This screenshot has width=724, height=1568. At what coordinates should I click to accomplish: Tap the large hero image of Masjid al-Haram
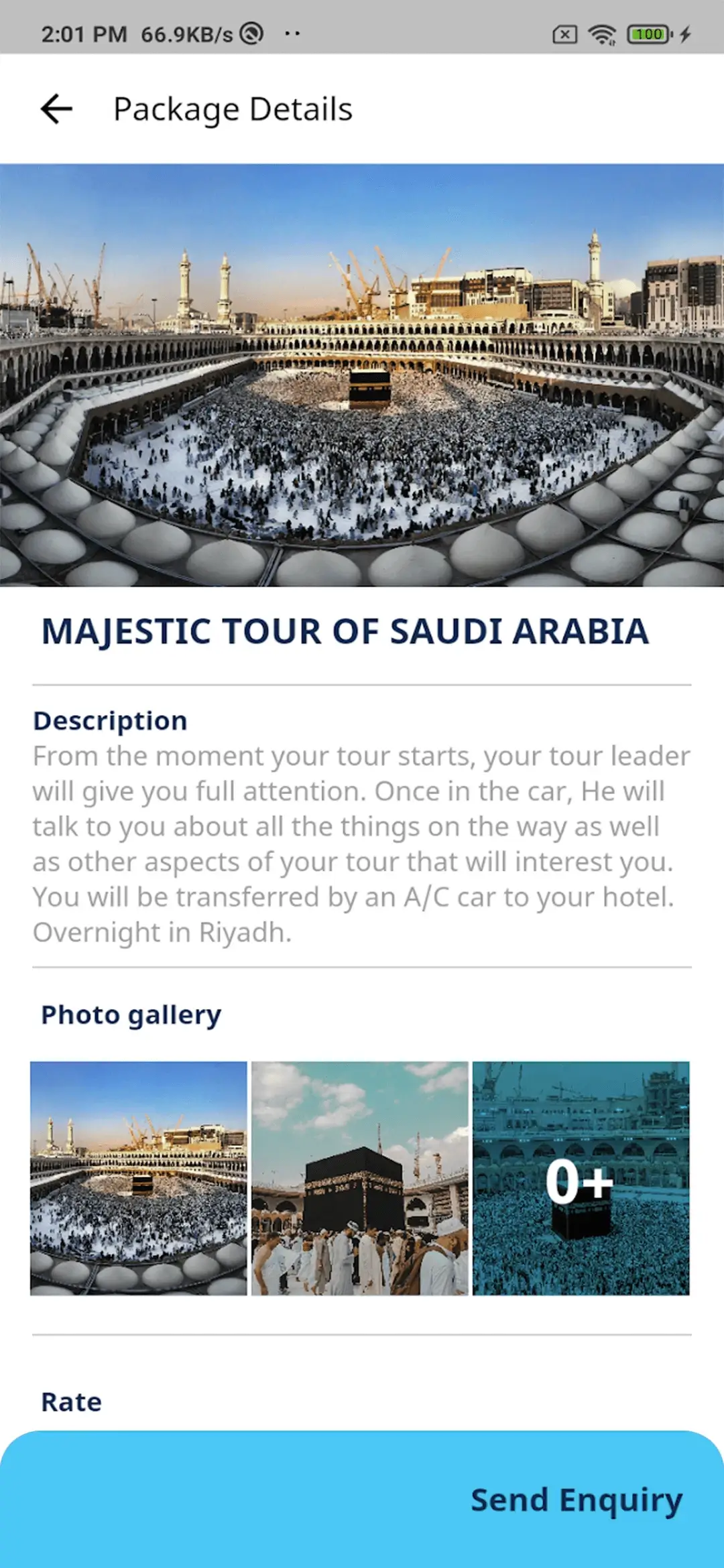[x=362, y=374]
